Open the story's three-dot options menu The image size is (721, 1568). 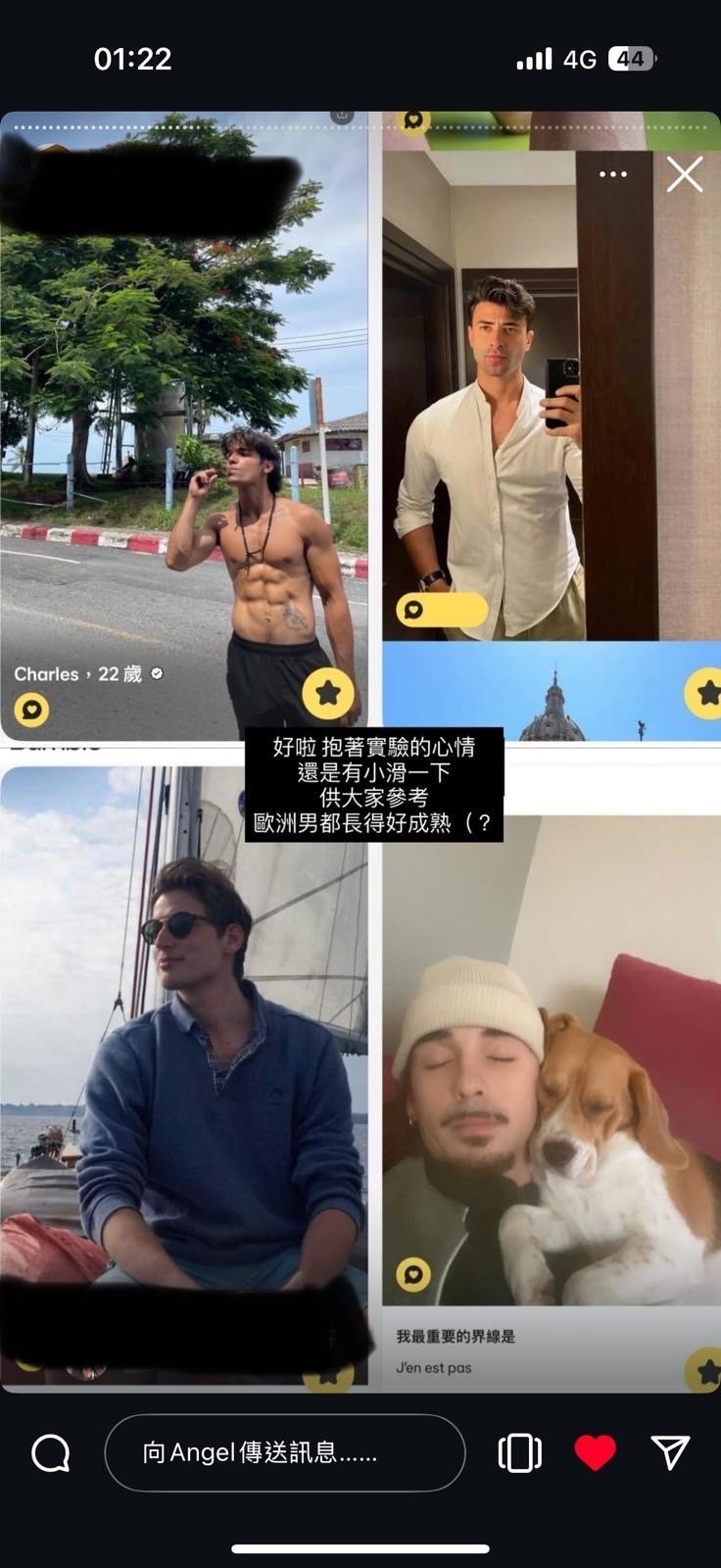[613, 174]
